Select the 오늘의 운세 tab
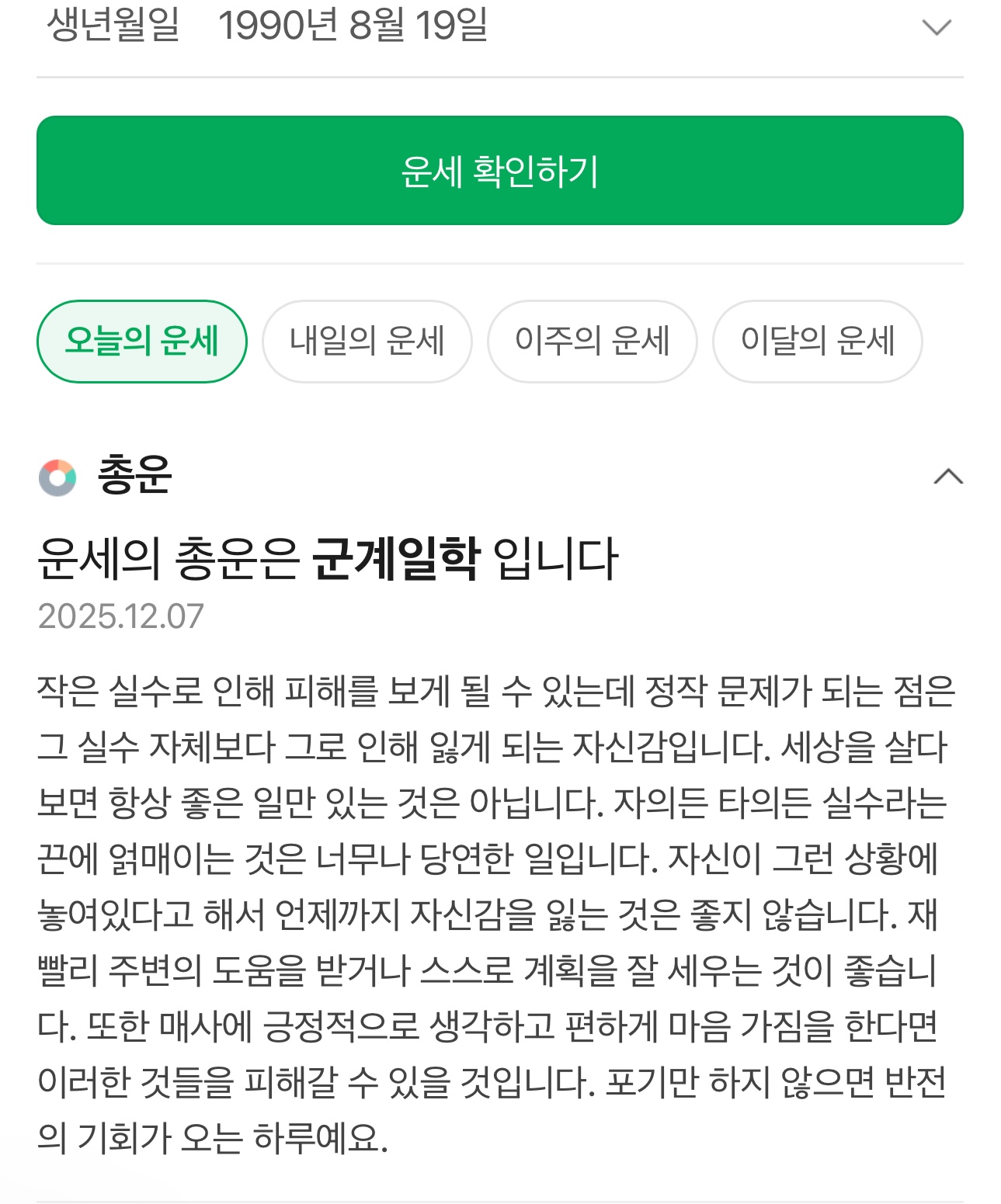The width and height of the screenshot is (1001, 1204). [x=142, y=342]
